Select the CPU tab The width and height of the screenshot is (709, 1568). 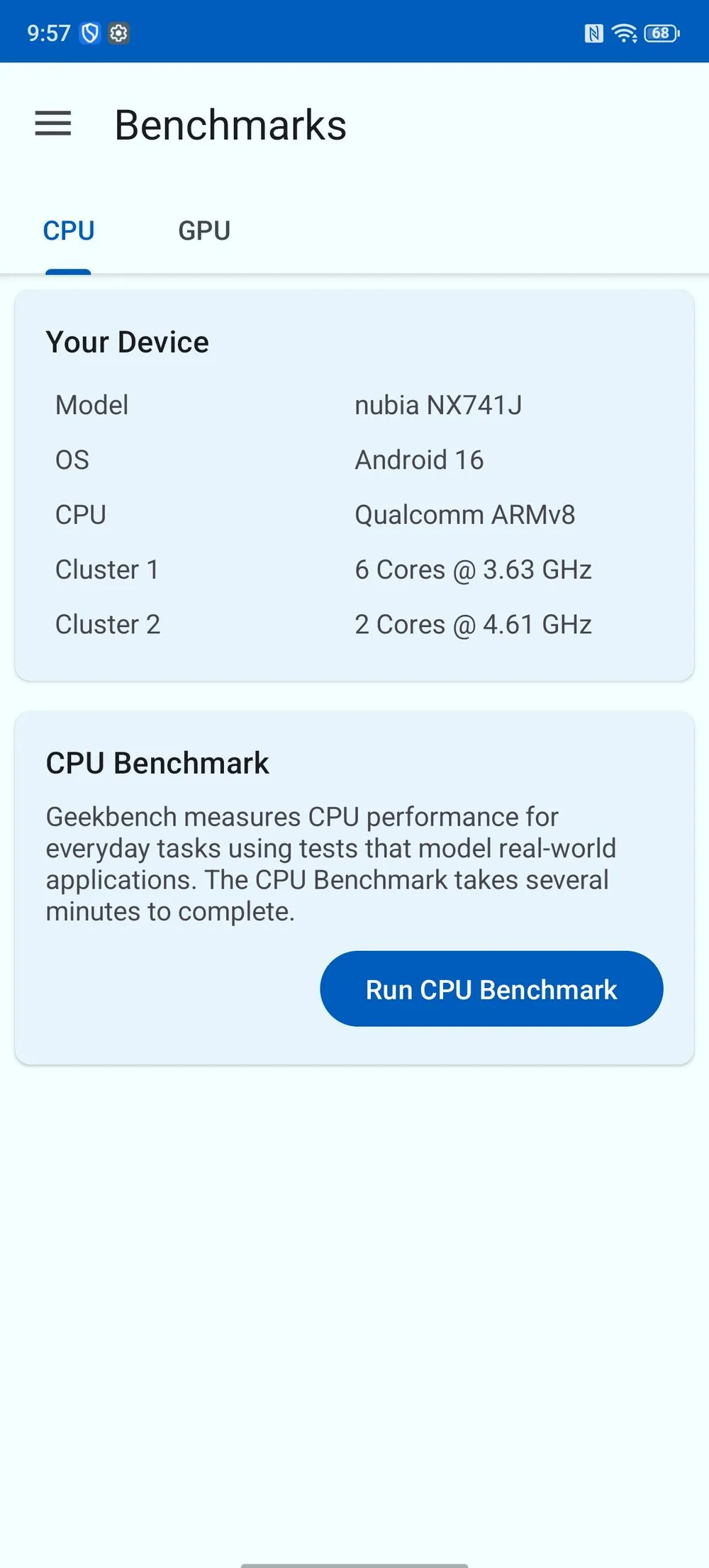click(69, 231)
